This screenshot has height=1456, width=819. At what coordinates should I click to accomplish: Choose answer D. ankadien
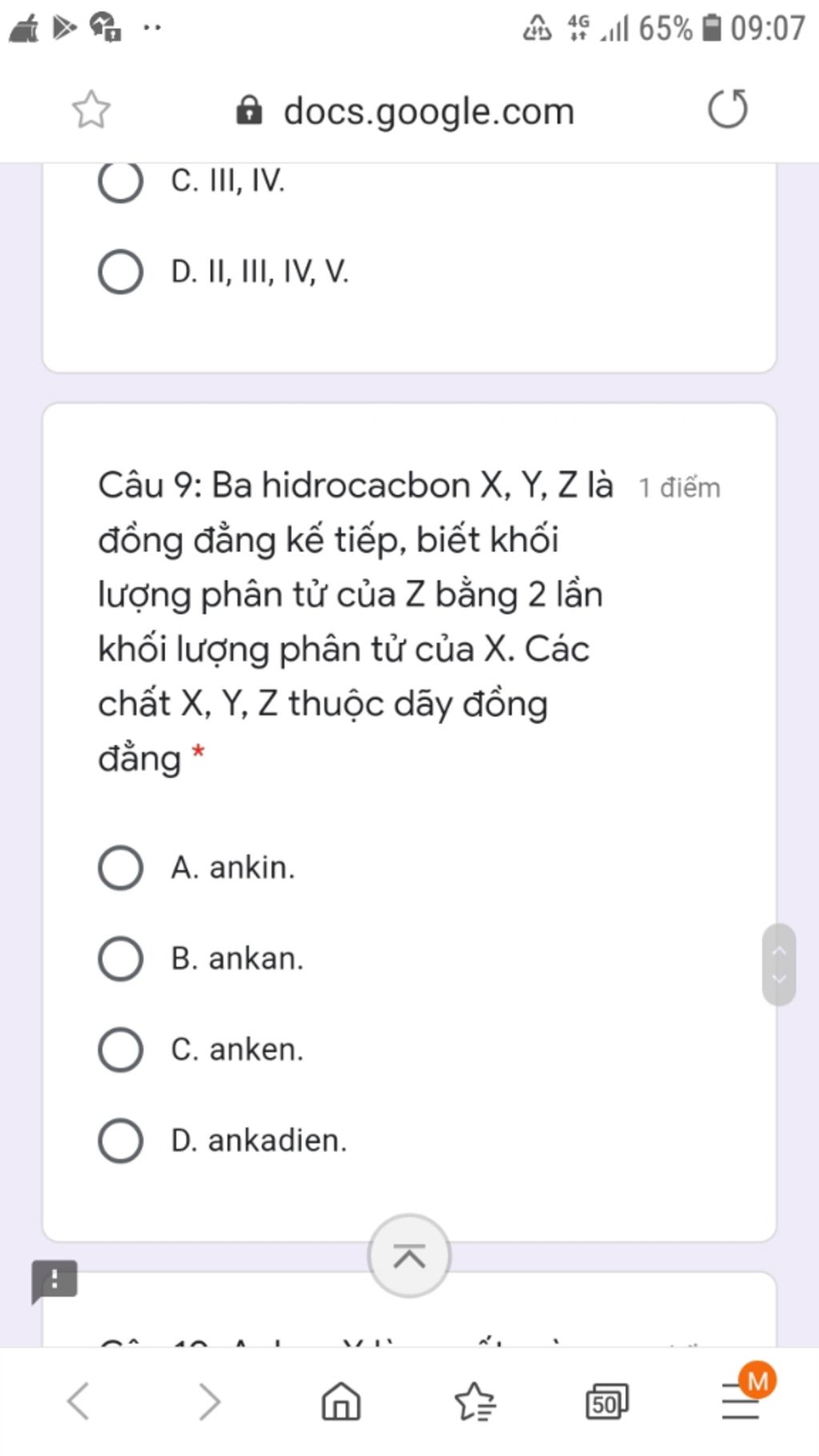click(121, 1141)
